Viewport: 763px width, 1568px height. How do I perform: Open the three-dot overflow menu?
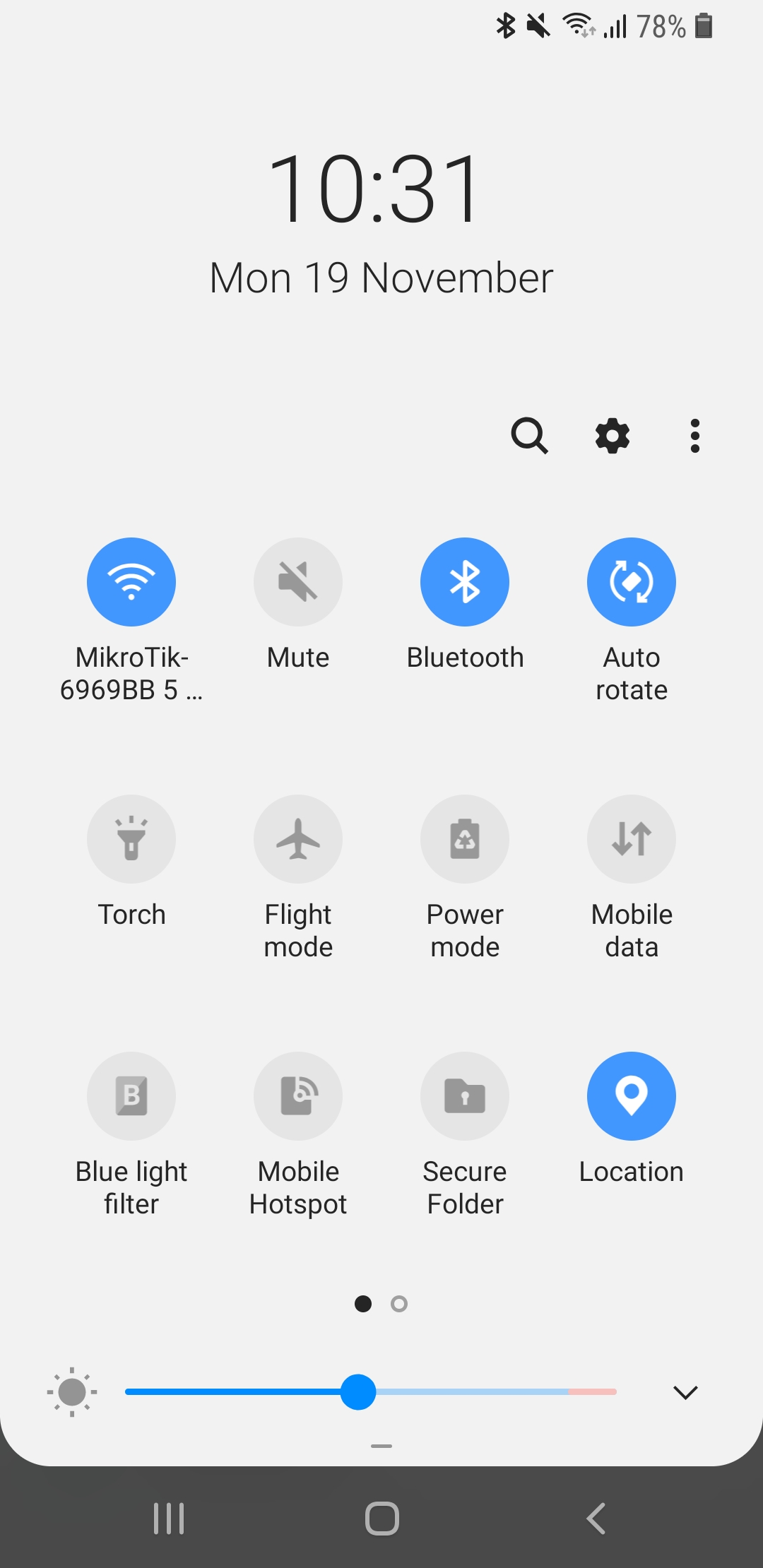pyautogui.click(x=695, y=435)
